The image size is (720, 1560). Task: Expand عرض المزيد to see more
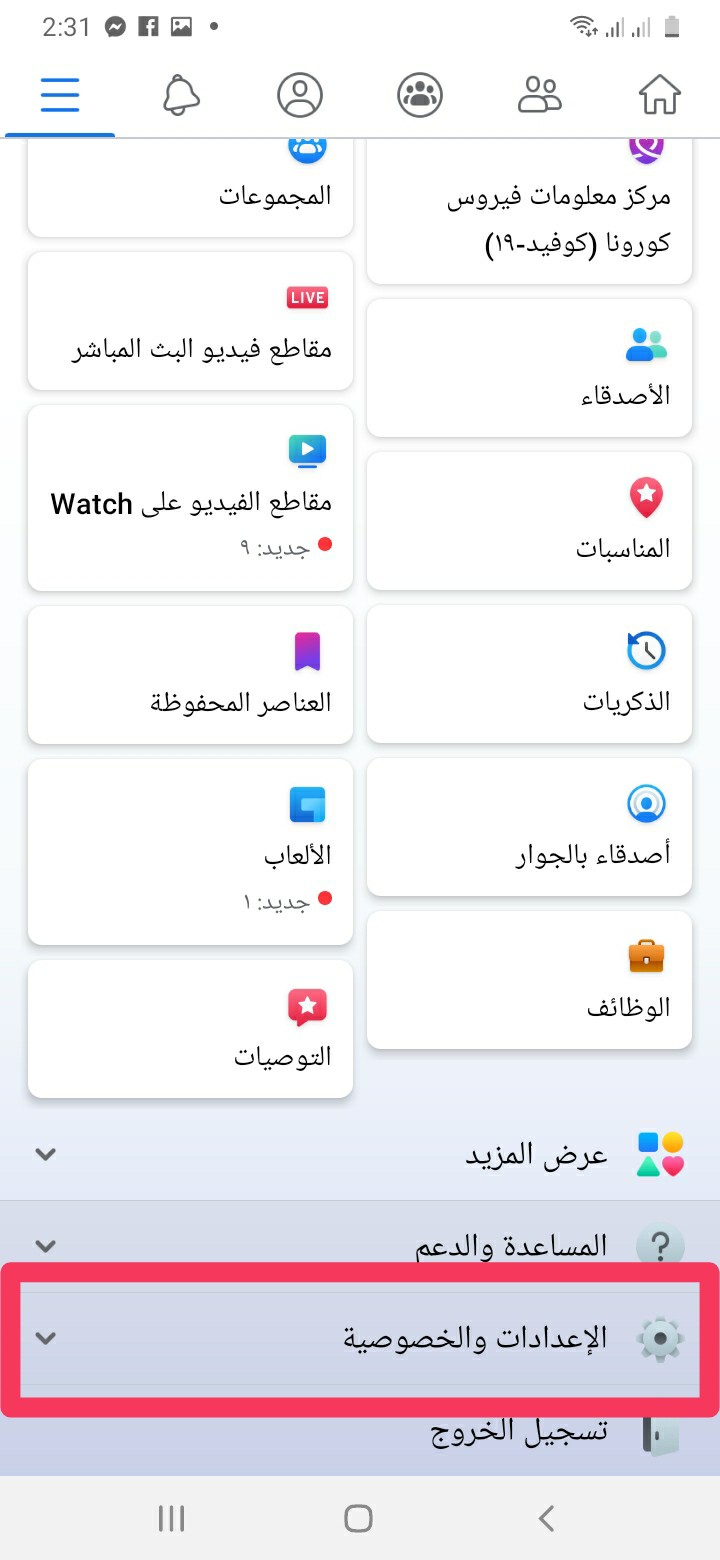360,1155
